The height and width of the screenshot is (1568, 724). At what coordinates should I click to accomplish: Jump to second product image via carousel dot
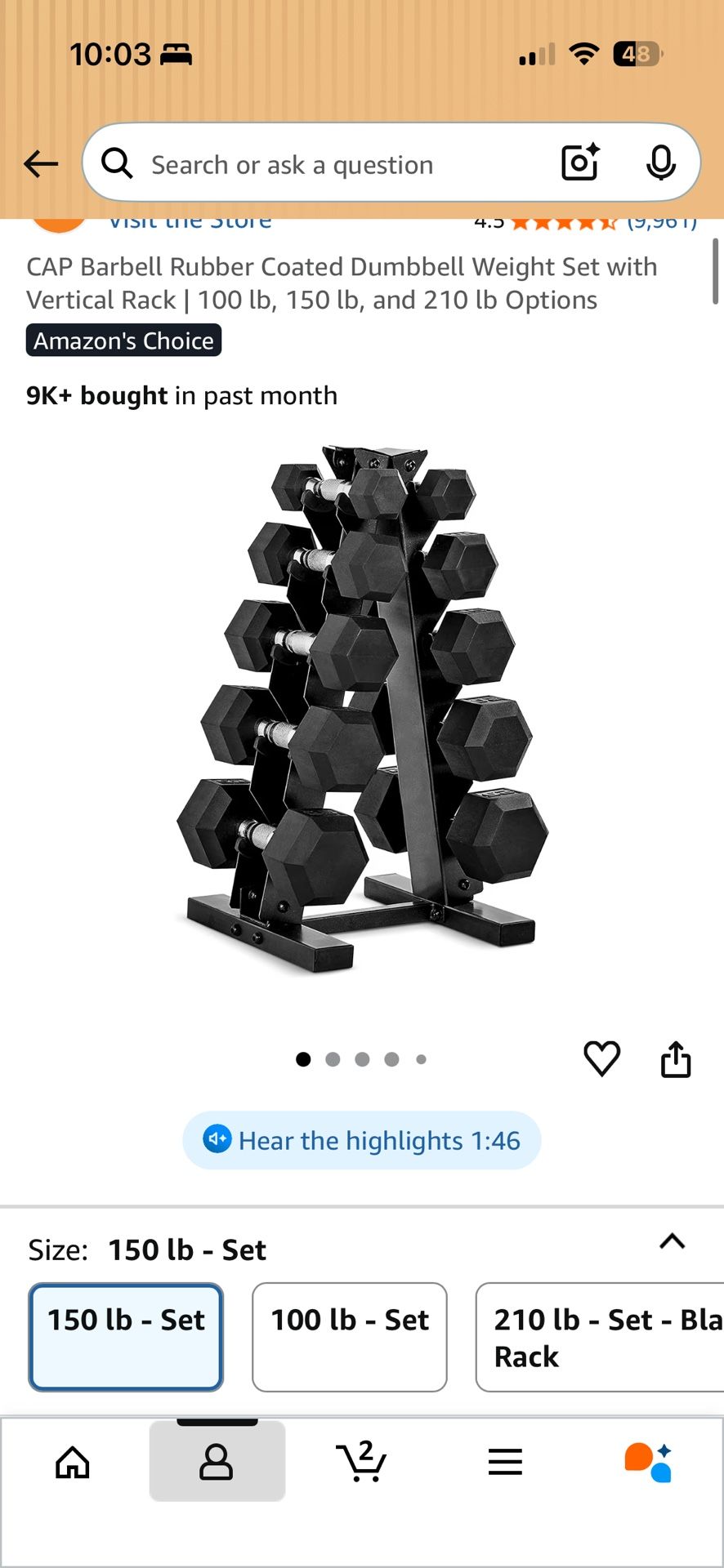(x=333, y=1058)
